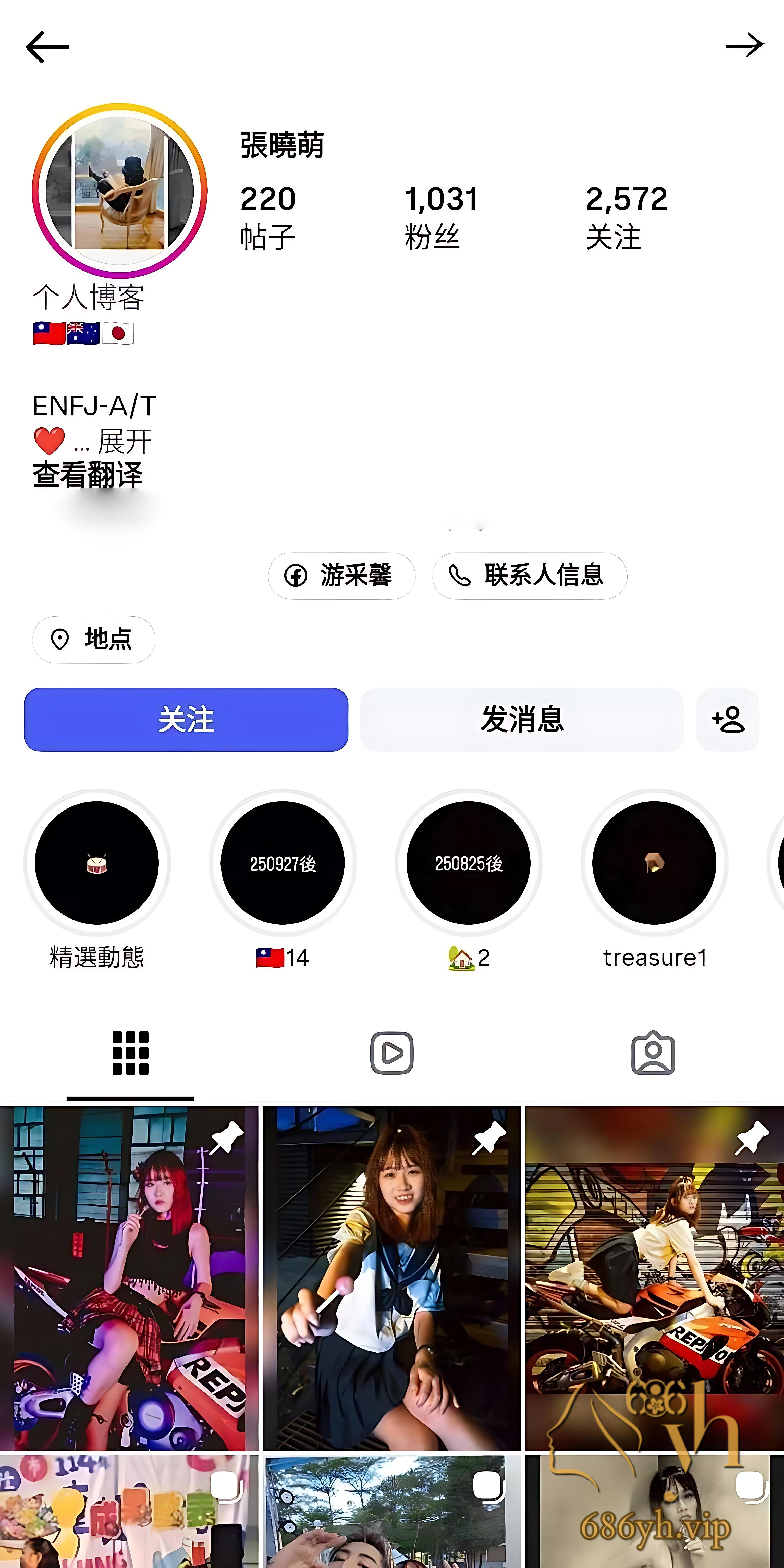Screen dimensions: 784x1568
Task: Open the 250825後 highlight
Action: pyautogui.click(x=469, y=863)
